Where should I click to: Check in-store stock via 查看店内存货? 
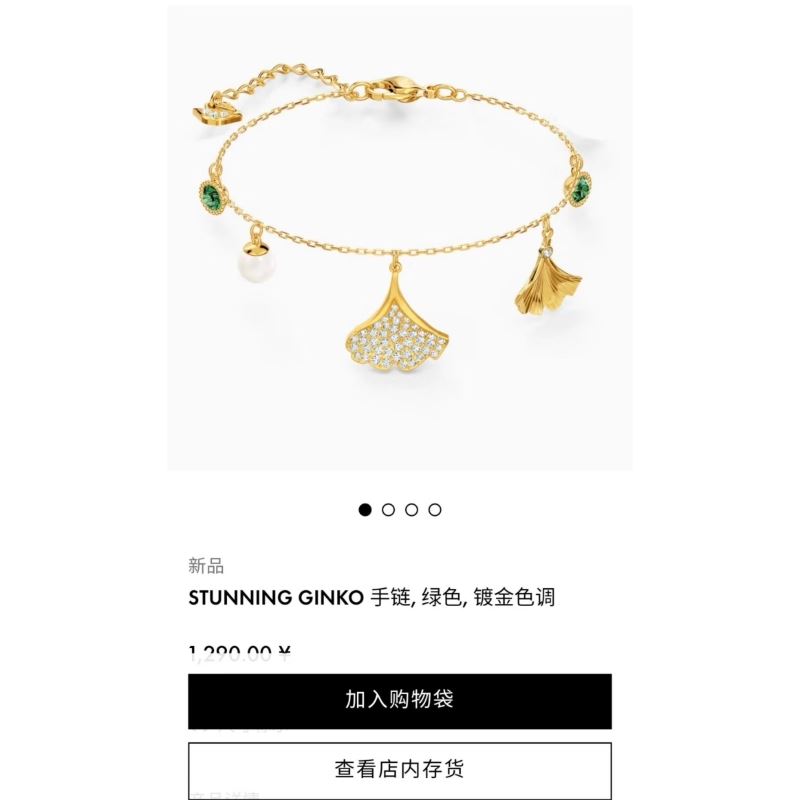[x=399, y=769]
